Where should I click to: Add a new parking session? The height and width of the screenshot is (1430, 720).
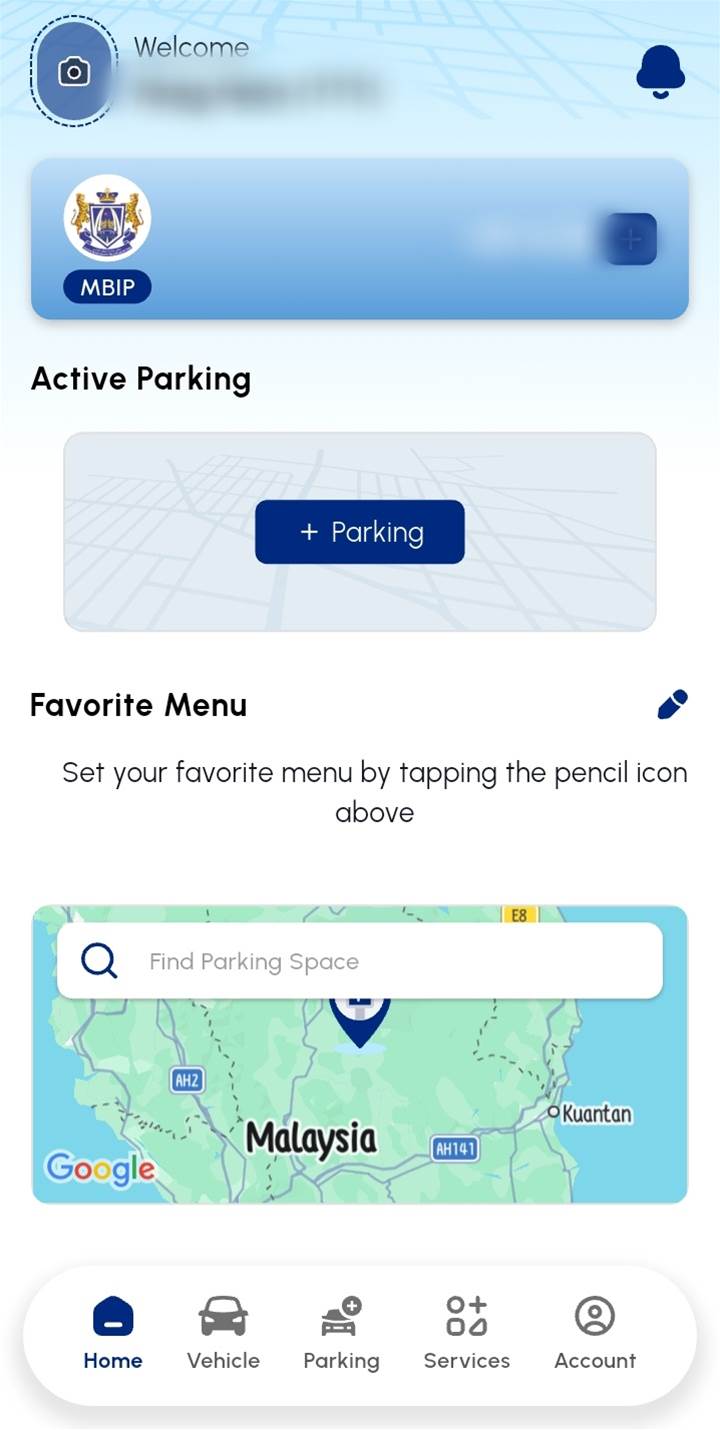coord(360,532)
